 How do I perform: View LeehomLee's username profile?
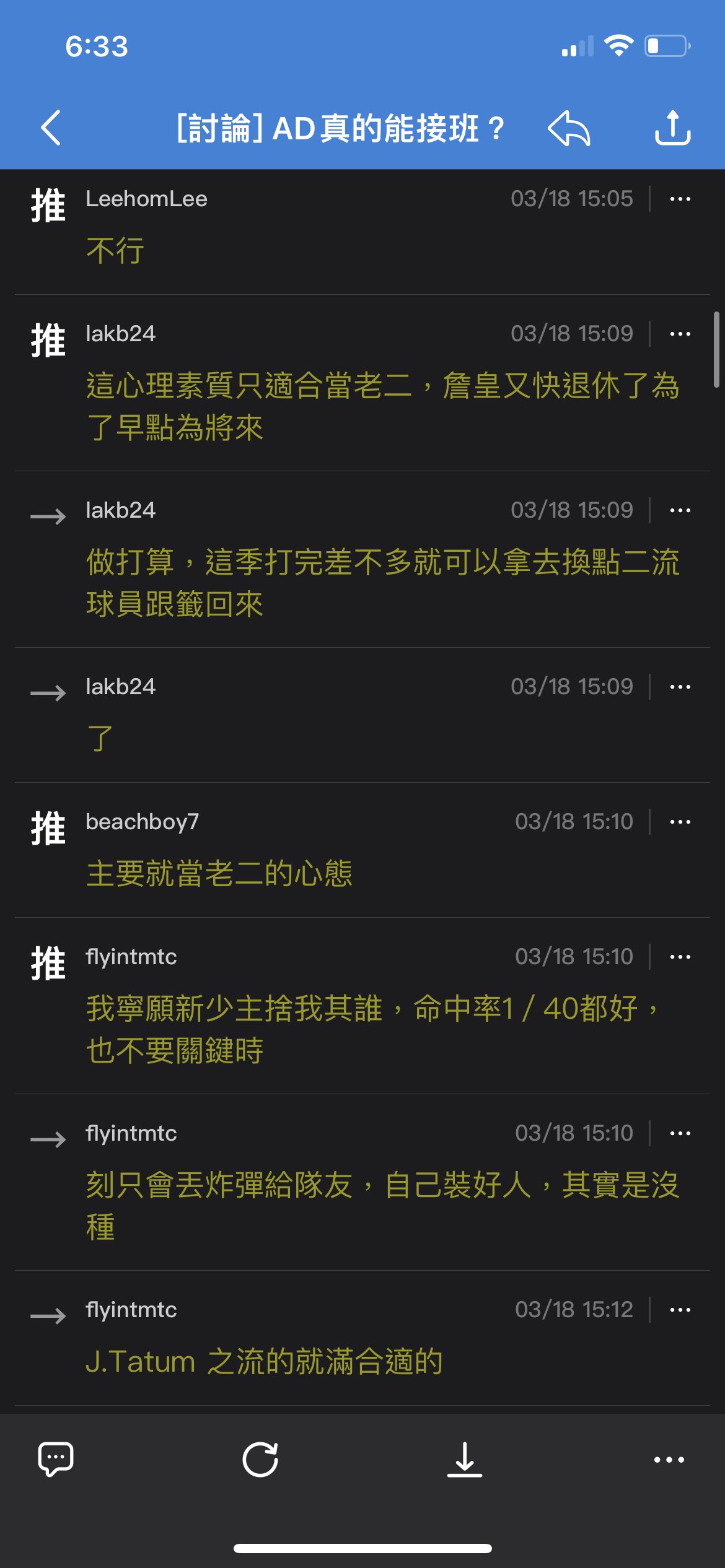point(146,199)
